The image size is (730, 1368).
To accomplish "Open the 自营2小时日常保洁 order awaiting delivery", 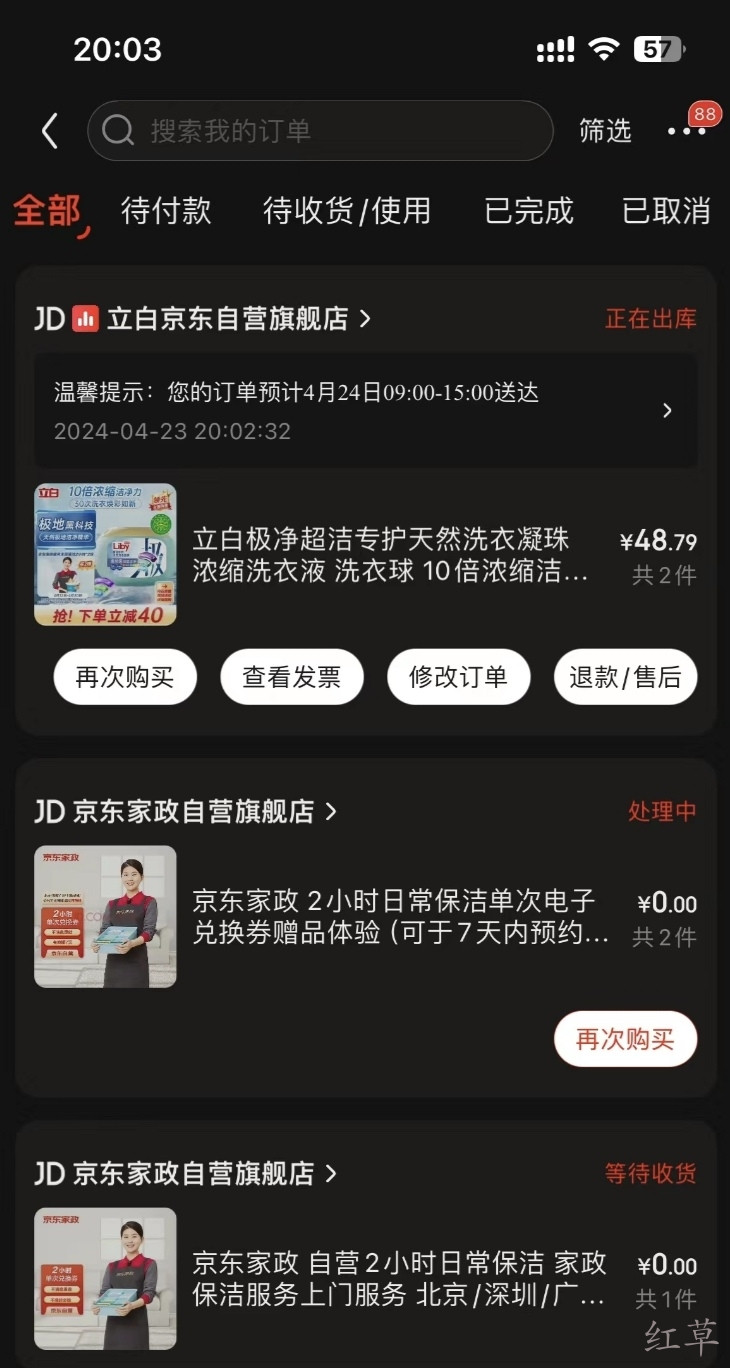I will click(x=400, y=1279).
